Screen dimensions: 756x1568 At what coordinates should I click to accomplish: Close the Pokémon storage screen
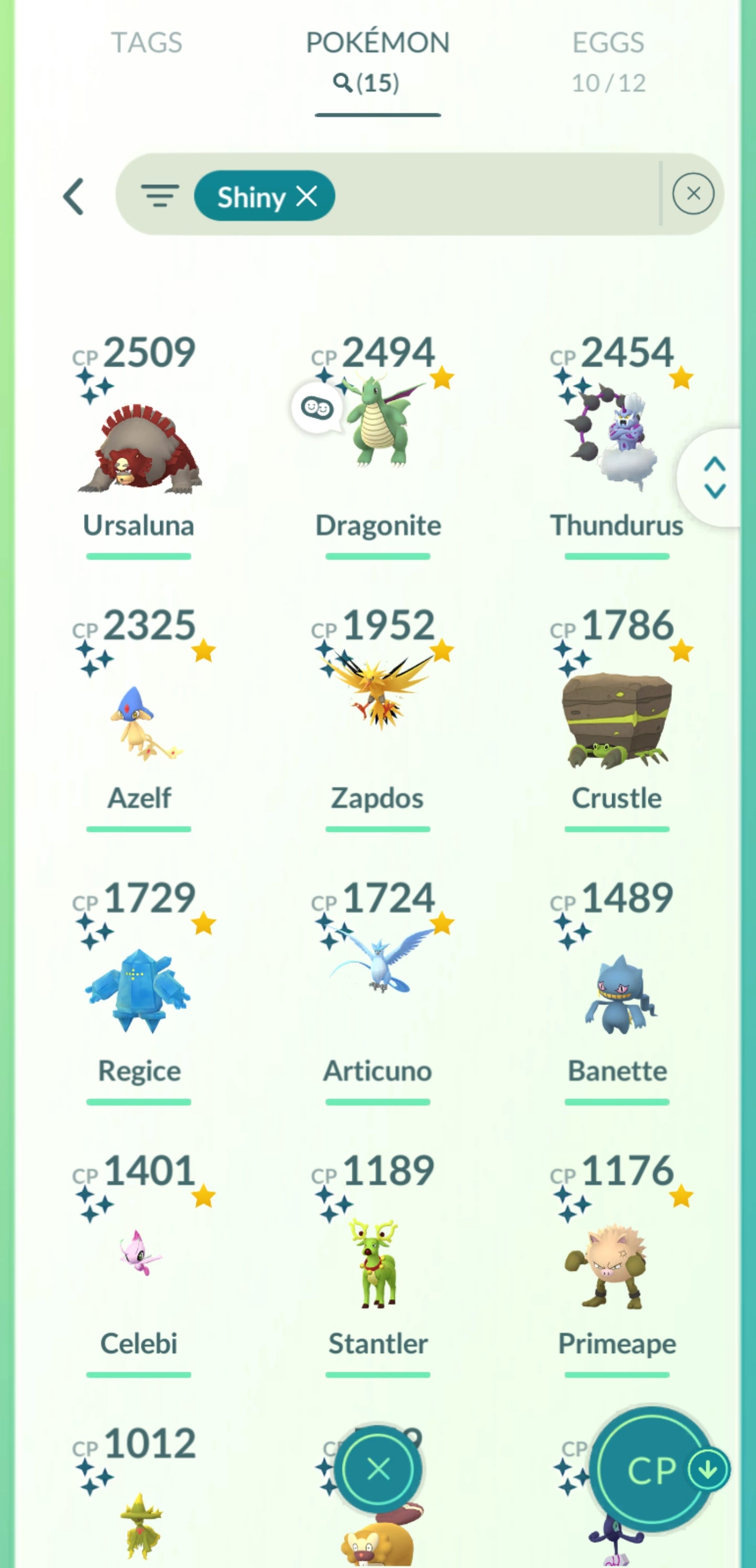(x=379, y=1469)
